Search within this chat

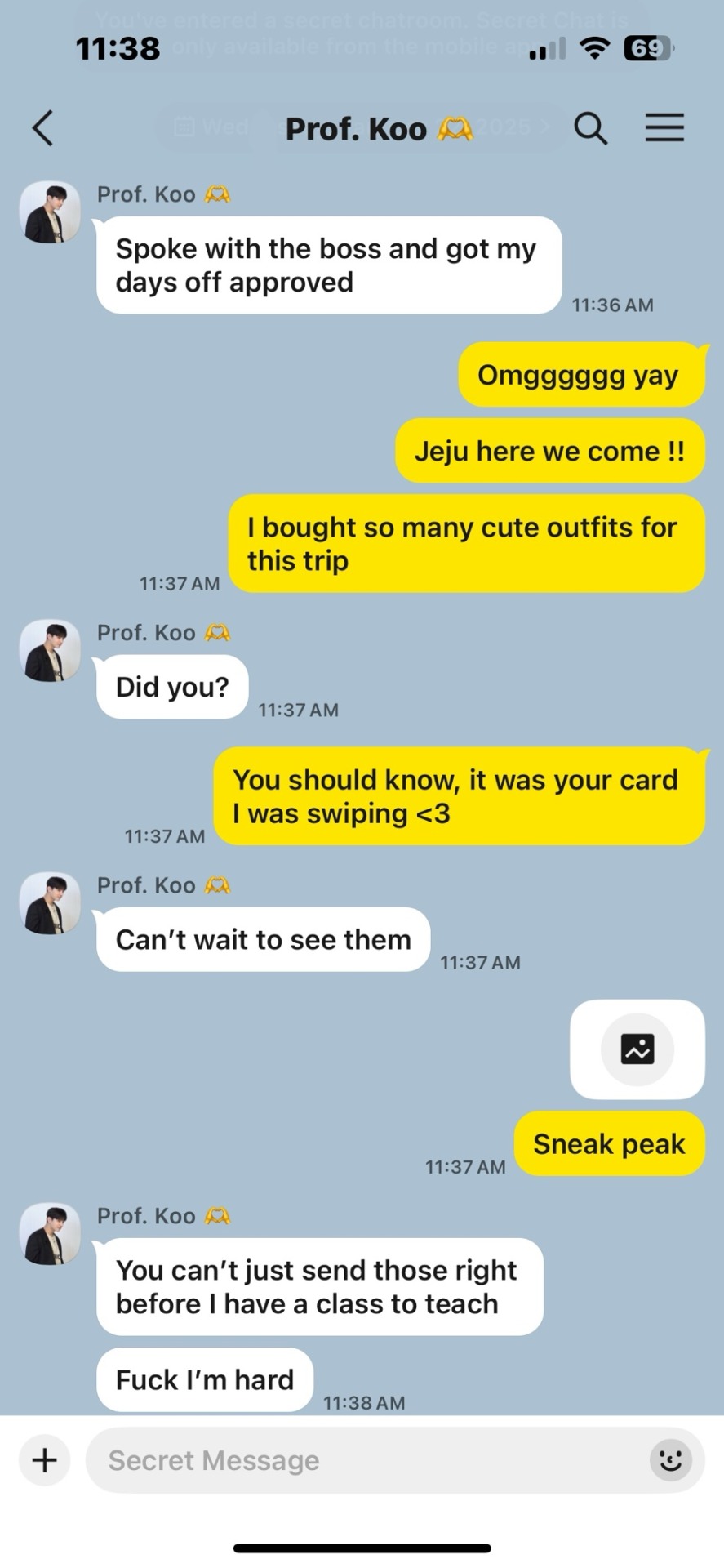(590, 128)
